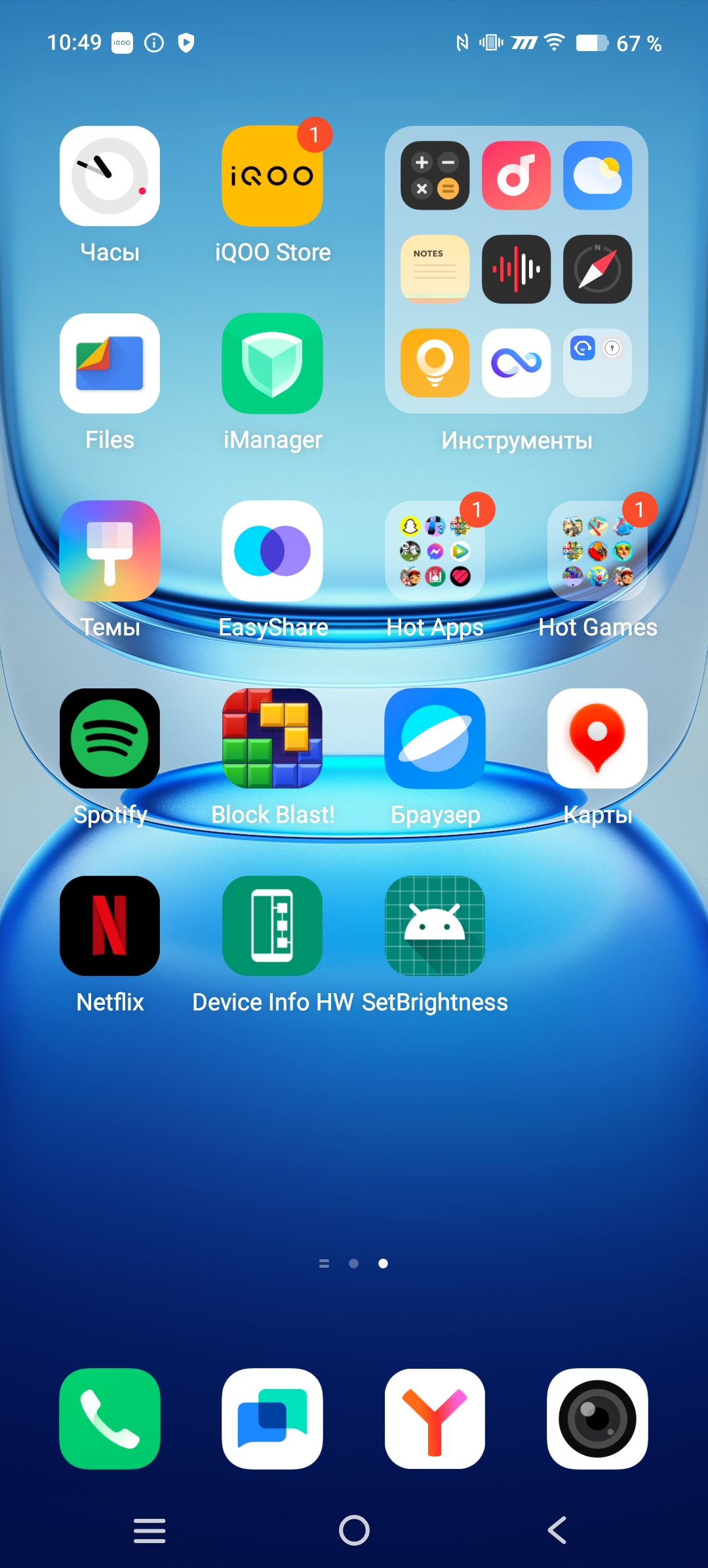
Task: Open the Карты maps app
Action: [x=597, y=739]
